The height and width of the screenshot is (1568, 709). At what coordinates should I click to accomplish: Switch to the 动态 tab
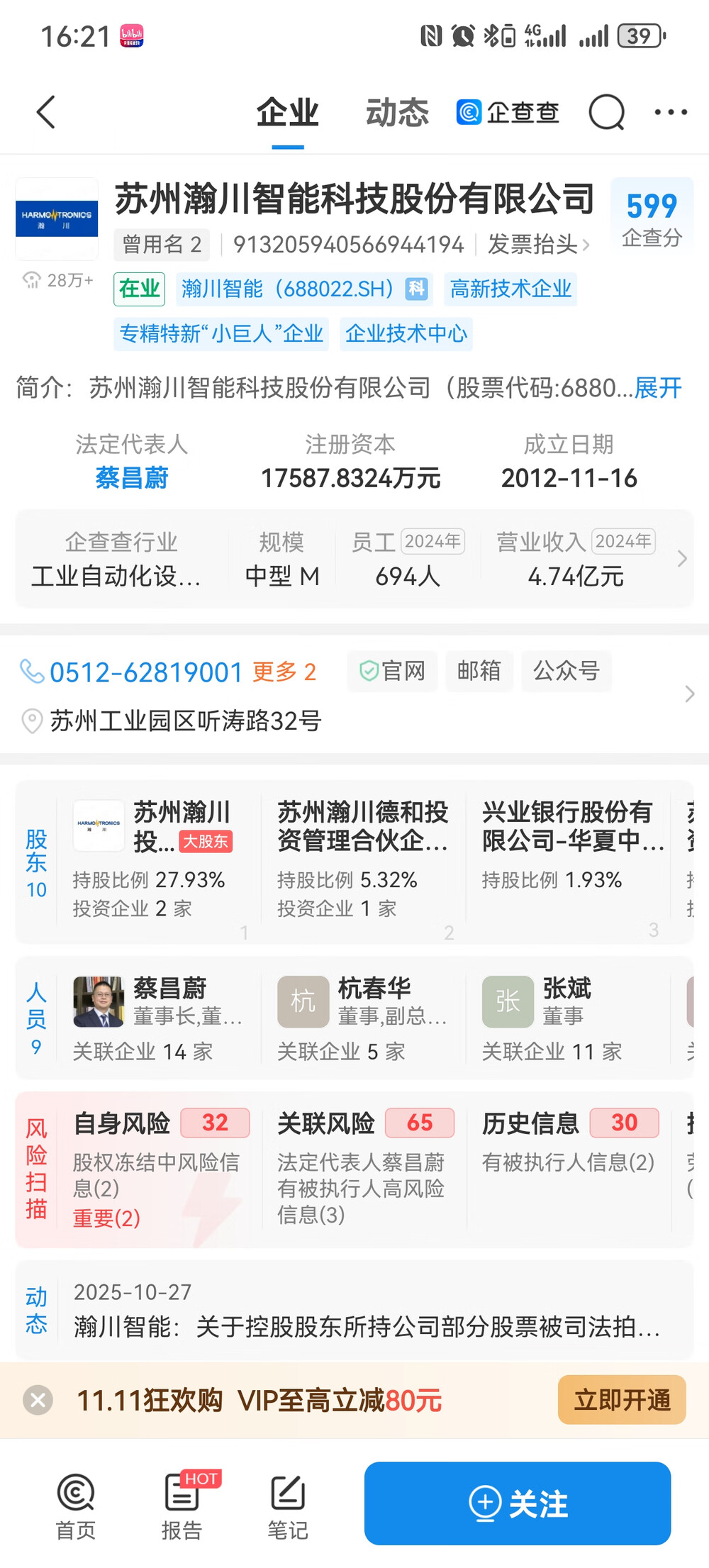coord(397,112)
